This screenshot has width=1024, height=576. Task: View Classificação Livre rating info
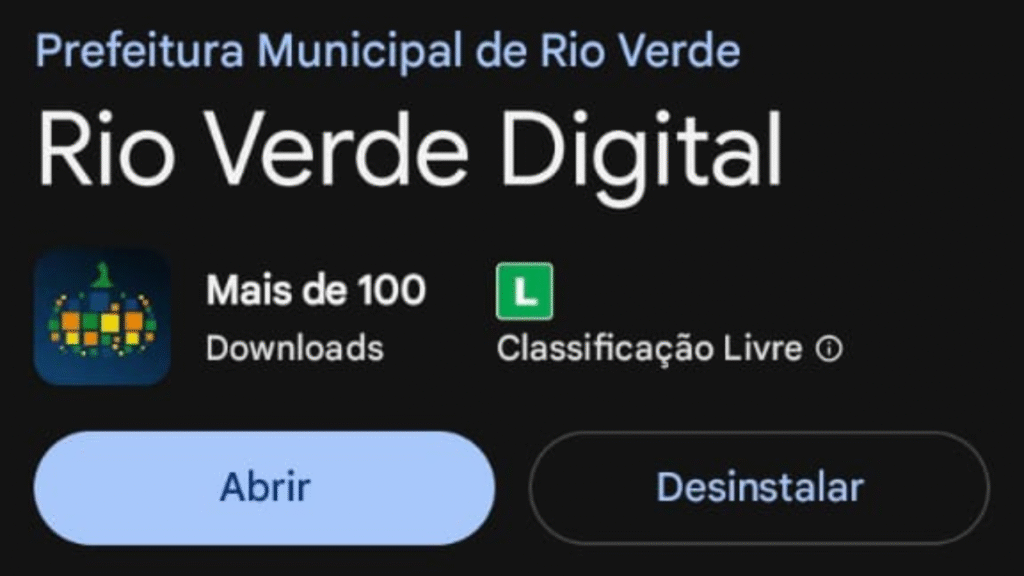tap(829, 349)
